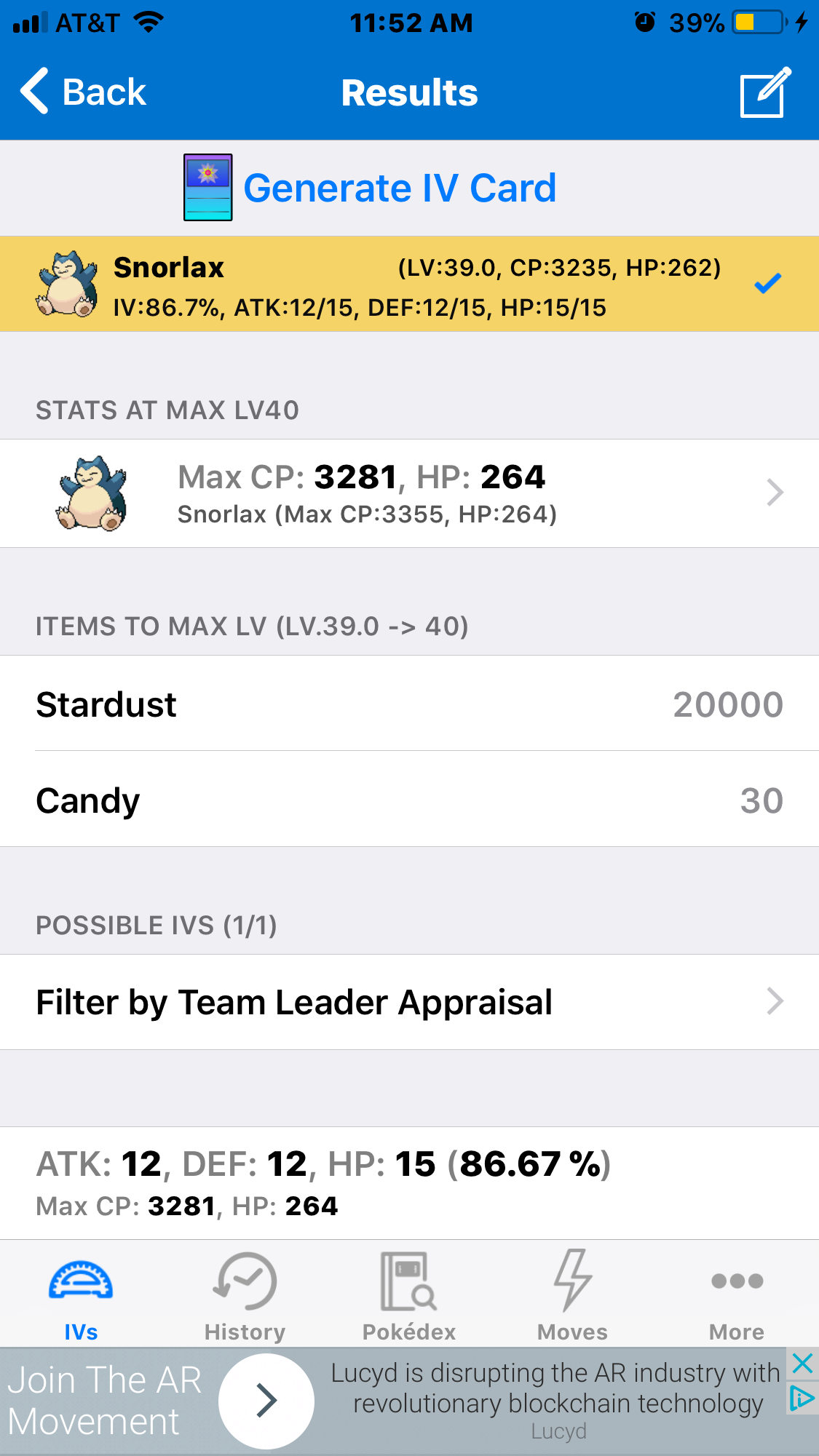Open Max CP stats at LV40
The width and height of the screenshot is (819, 1456).
click(408, 493)
